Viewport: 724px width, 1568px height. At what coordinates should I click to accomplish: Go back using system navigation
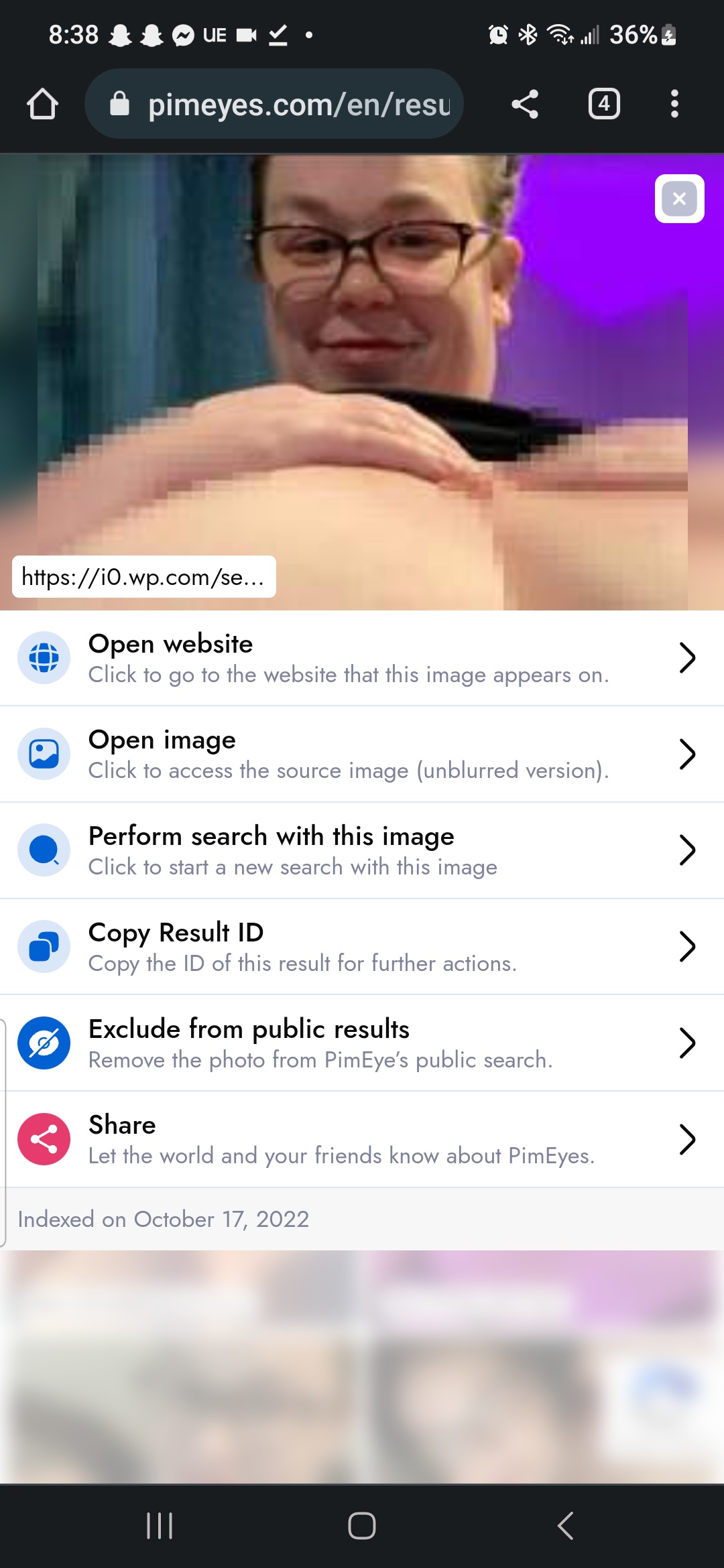[x=565, y=1526]
